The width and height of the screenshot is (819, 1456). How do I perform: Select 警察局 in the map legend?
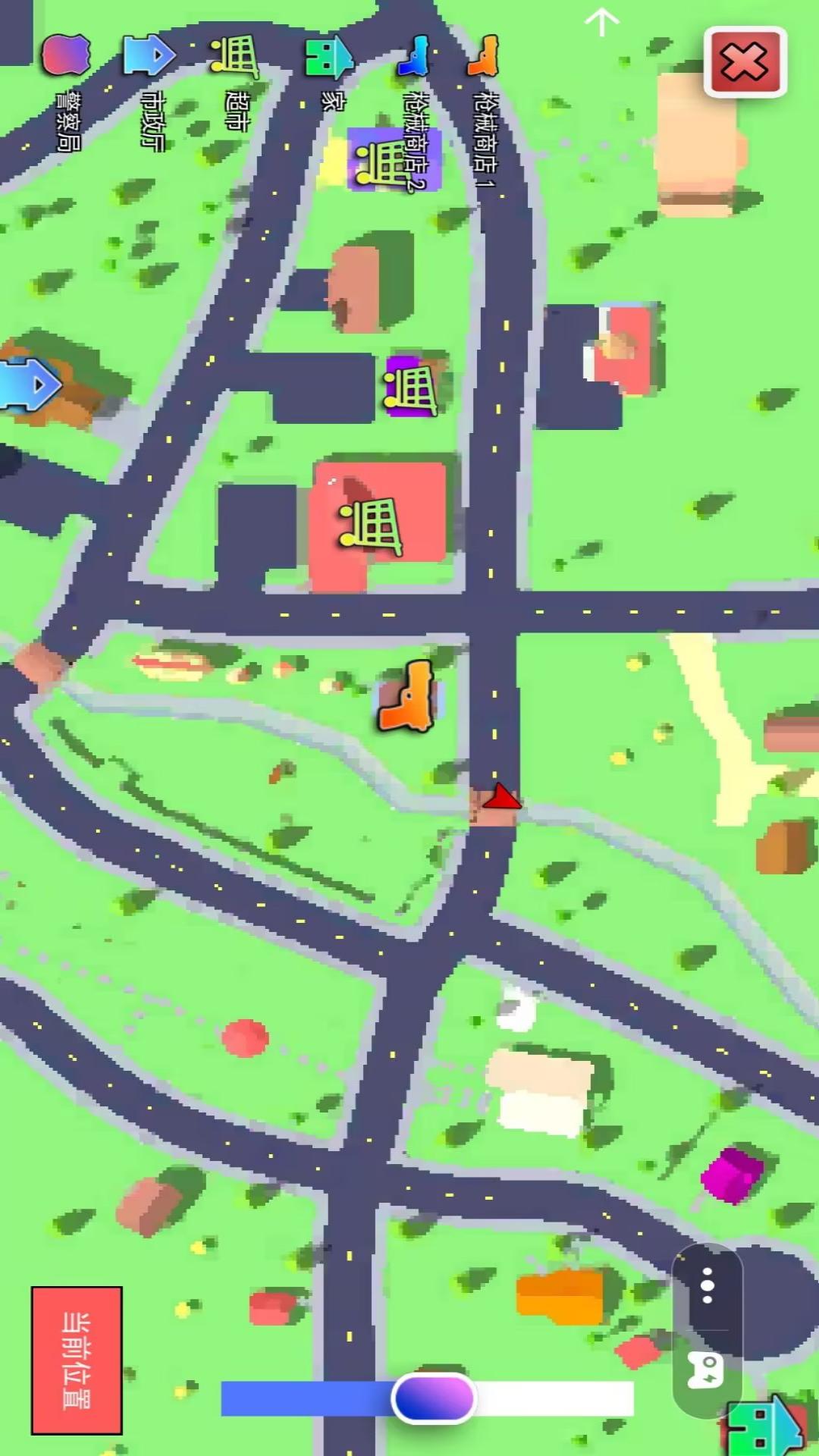coord(67,91)
